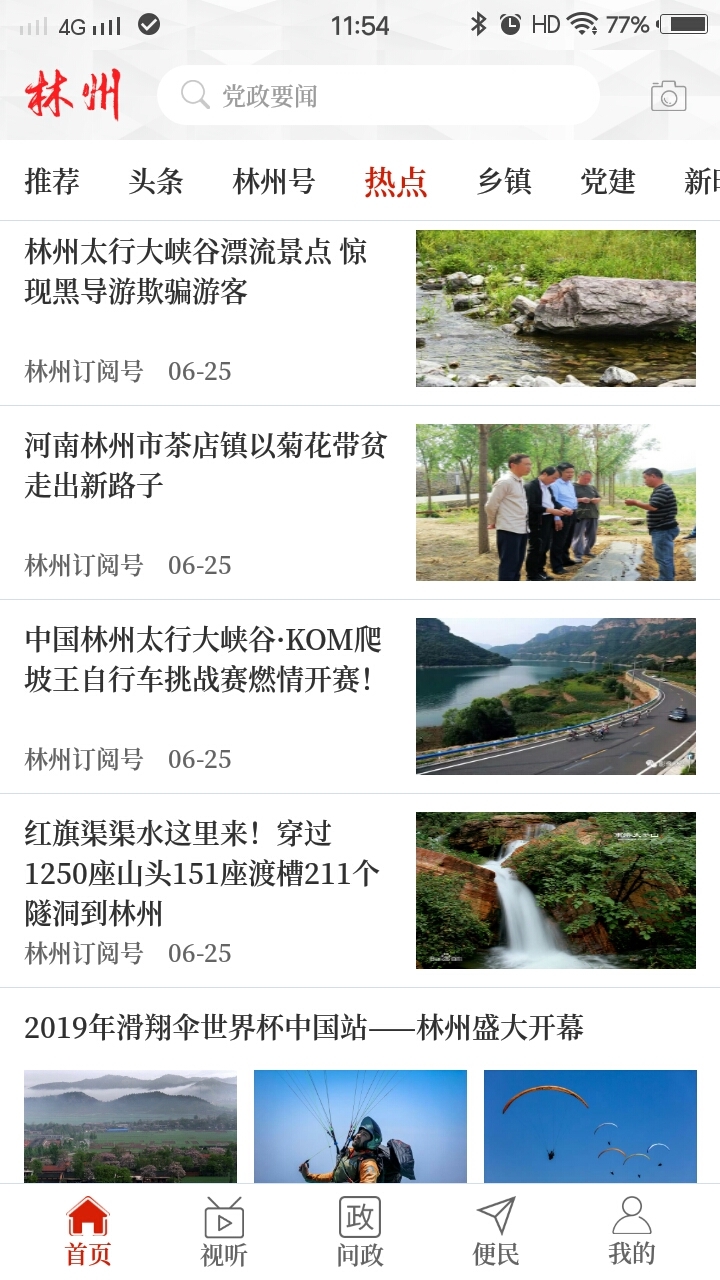Select the 乡镇 tab
The image size is (720, 1280).
505,183
